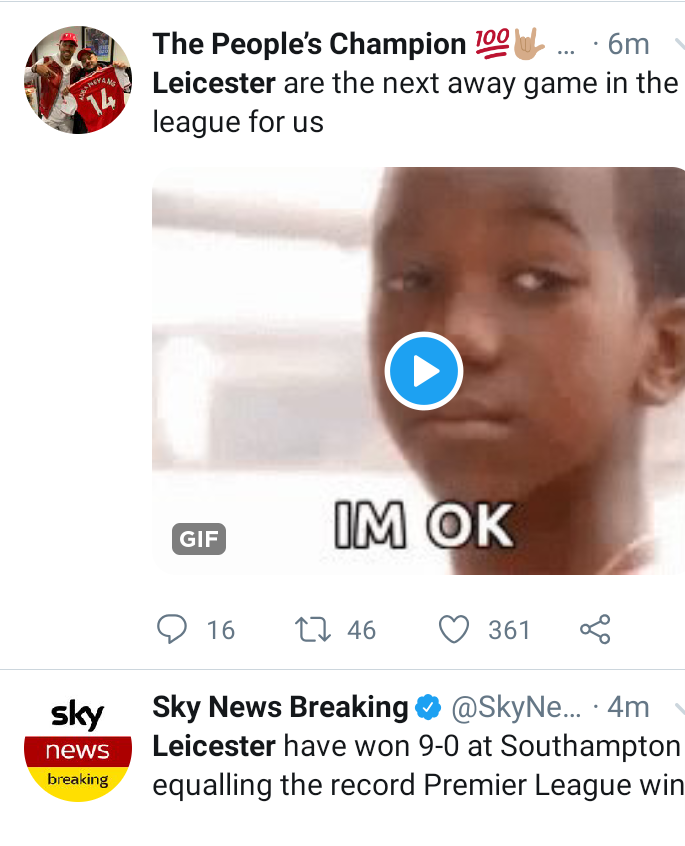Reply to The People's Champion tweet
Viewport: 685px width, 846px height.
(x=173, y=629)
